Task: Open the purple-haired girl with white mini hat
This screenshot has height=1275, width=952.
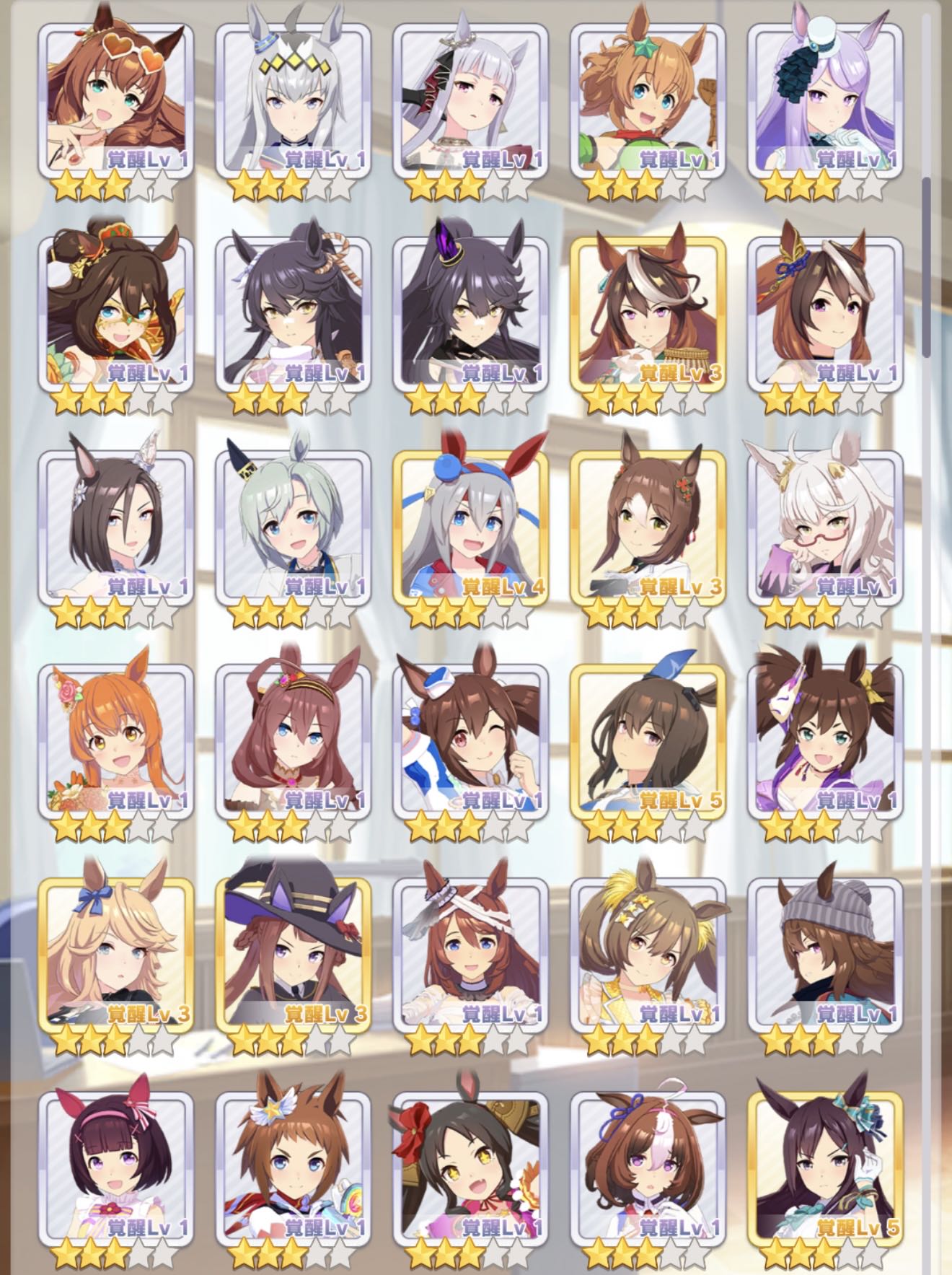Action: point(825,101)
